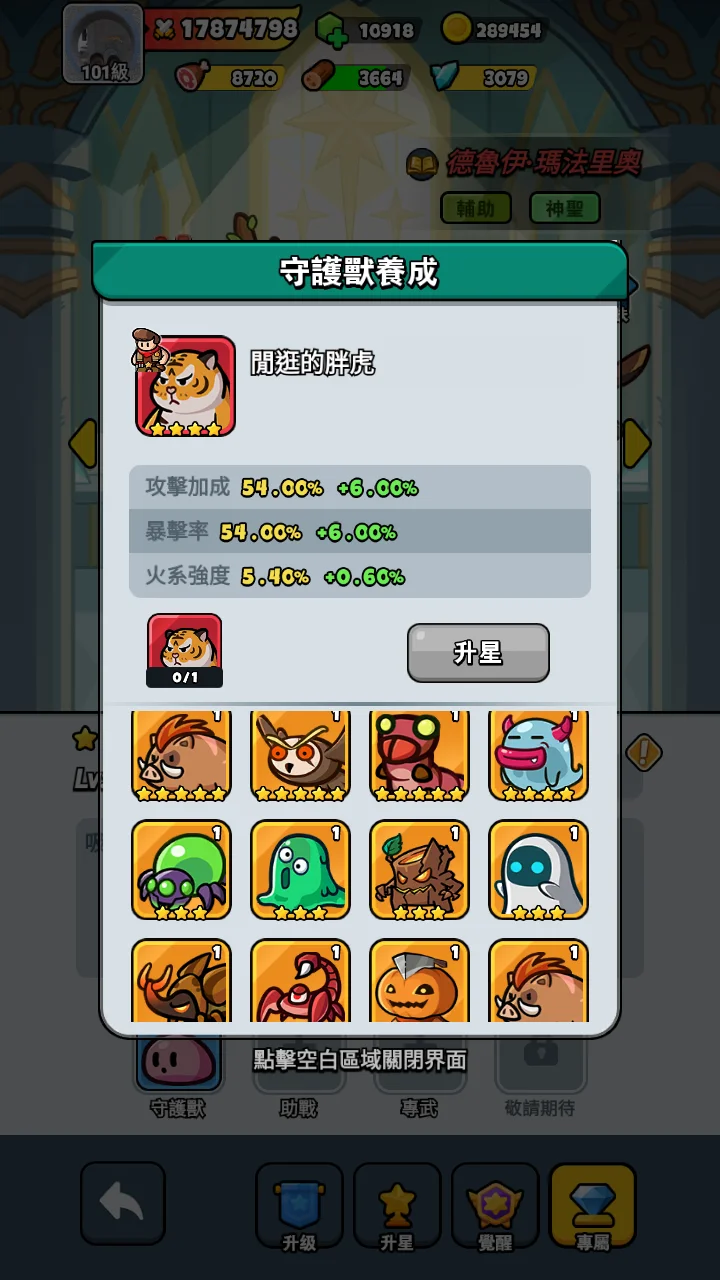Select the tree stump guardian beast
Screen dimensions: 720x1280
point(419,869)
